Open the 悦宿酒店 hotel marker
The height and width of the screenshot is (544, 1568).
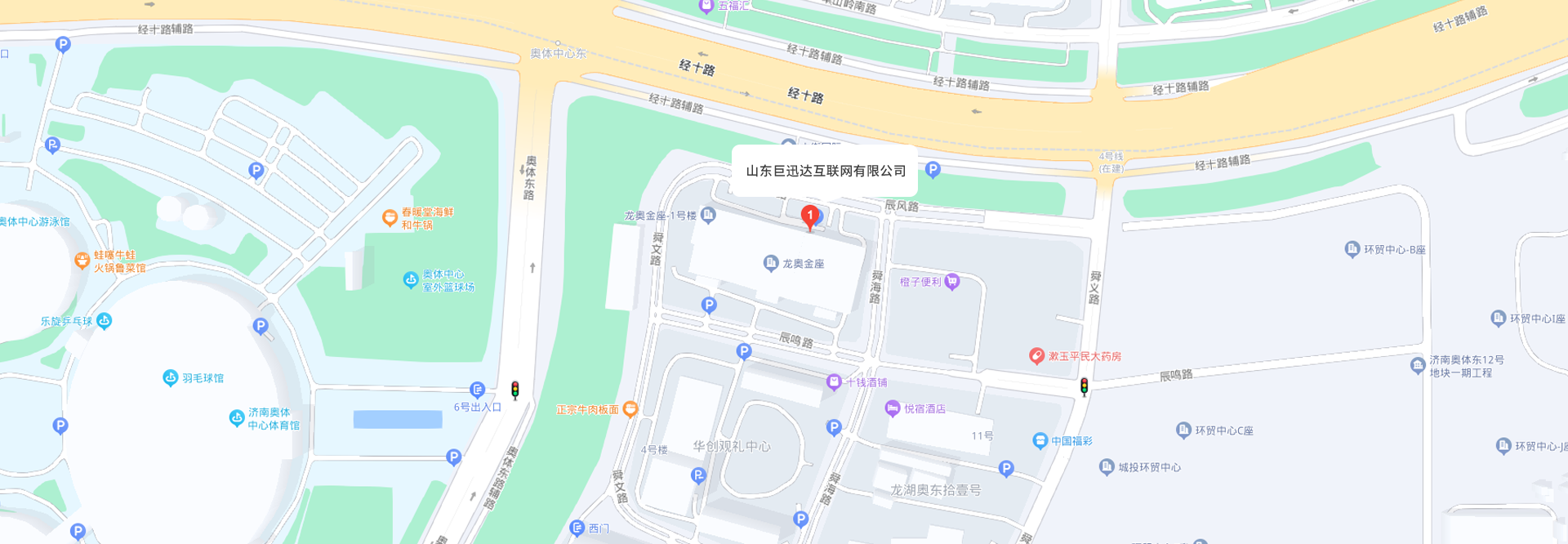click(x=892, y=408)
